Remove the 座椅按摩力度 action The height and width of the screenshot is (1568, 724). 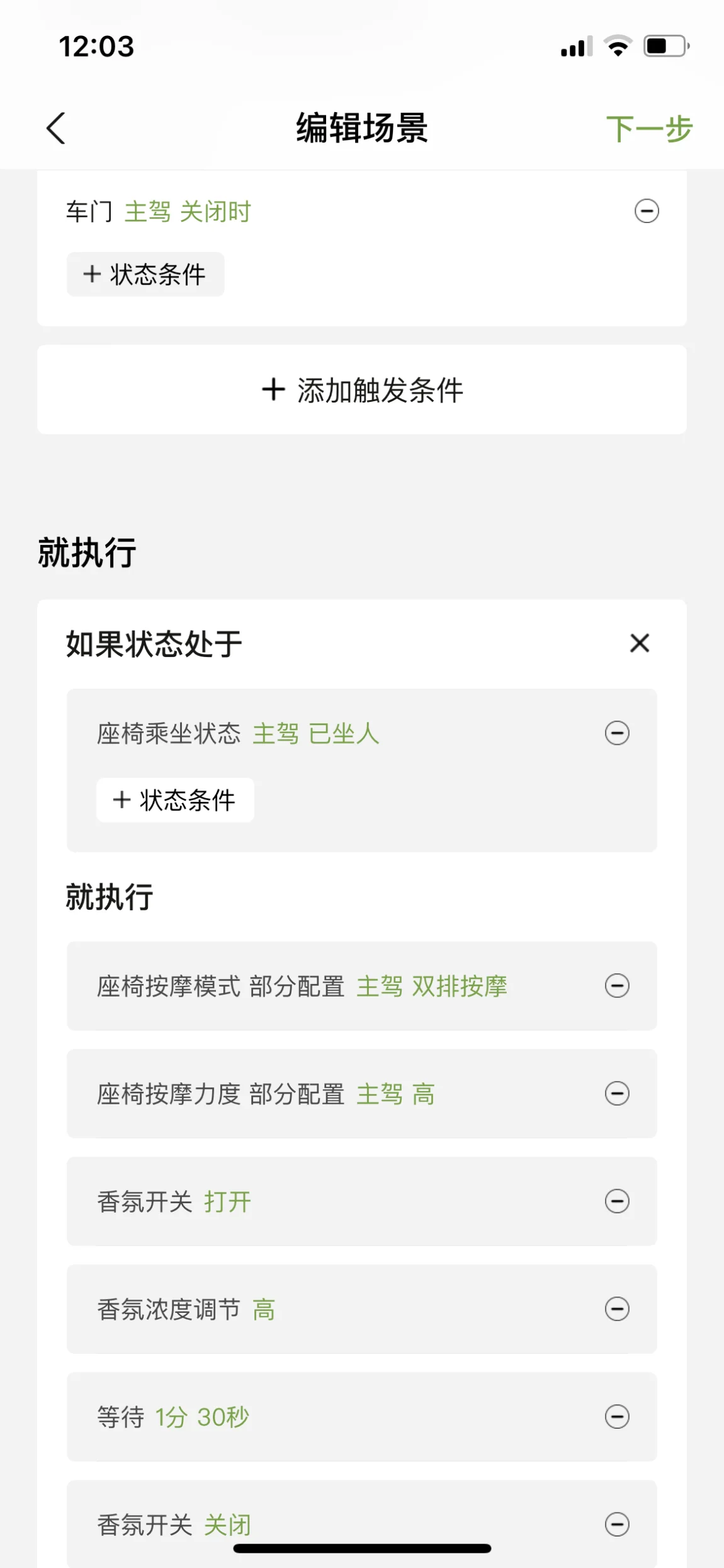coord(617,1093)
